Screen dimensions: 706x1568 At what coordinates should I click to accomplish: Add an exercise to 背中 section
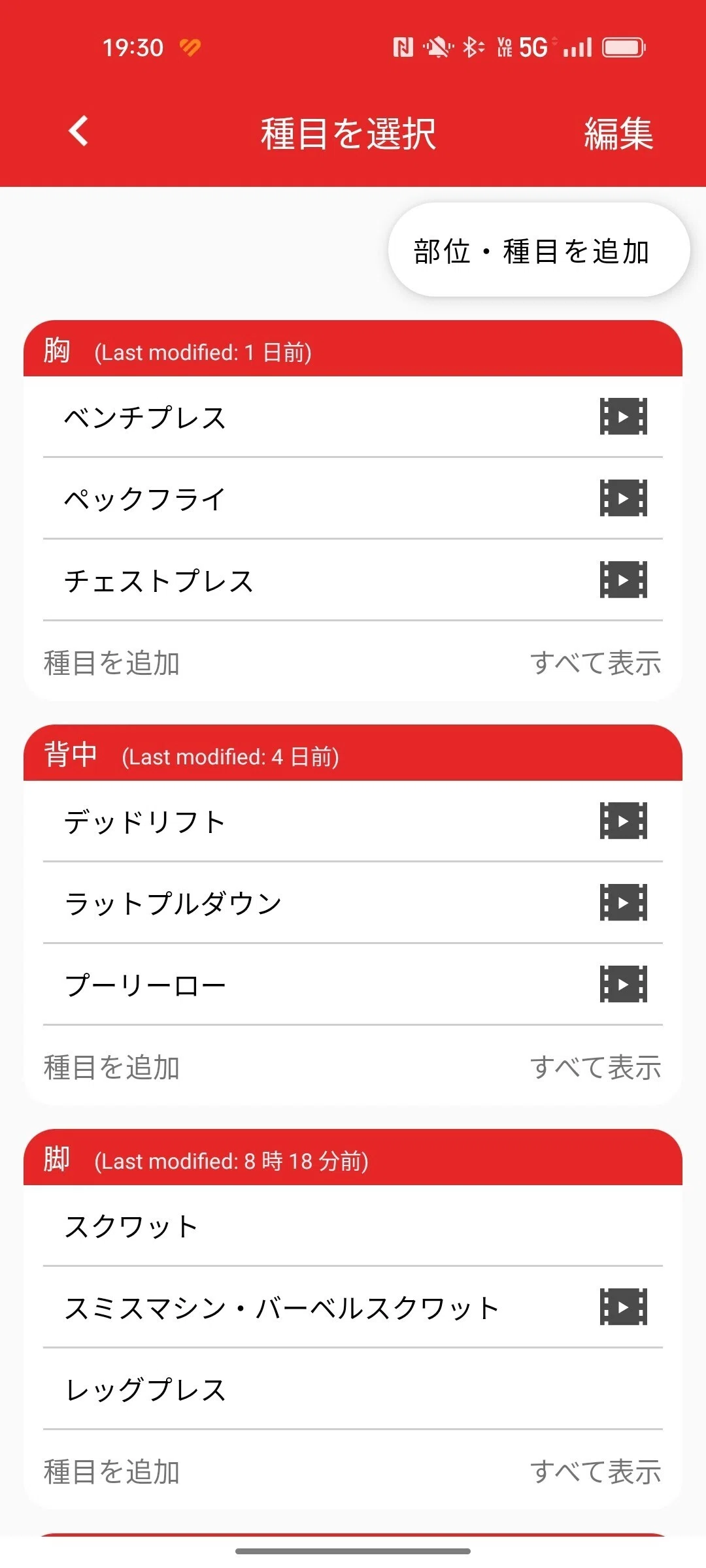click(112, 1067)
